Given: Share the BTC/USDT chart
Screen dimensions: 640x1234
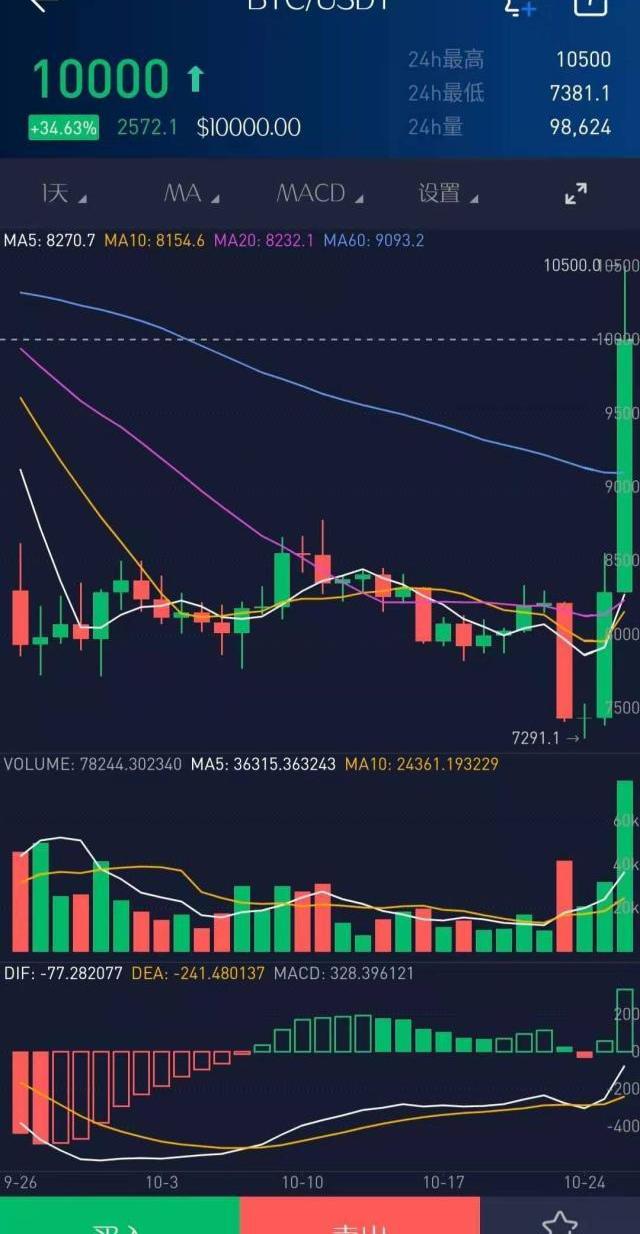Looking at the screenshot, I should click(590, 5).
